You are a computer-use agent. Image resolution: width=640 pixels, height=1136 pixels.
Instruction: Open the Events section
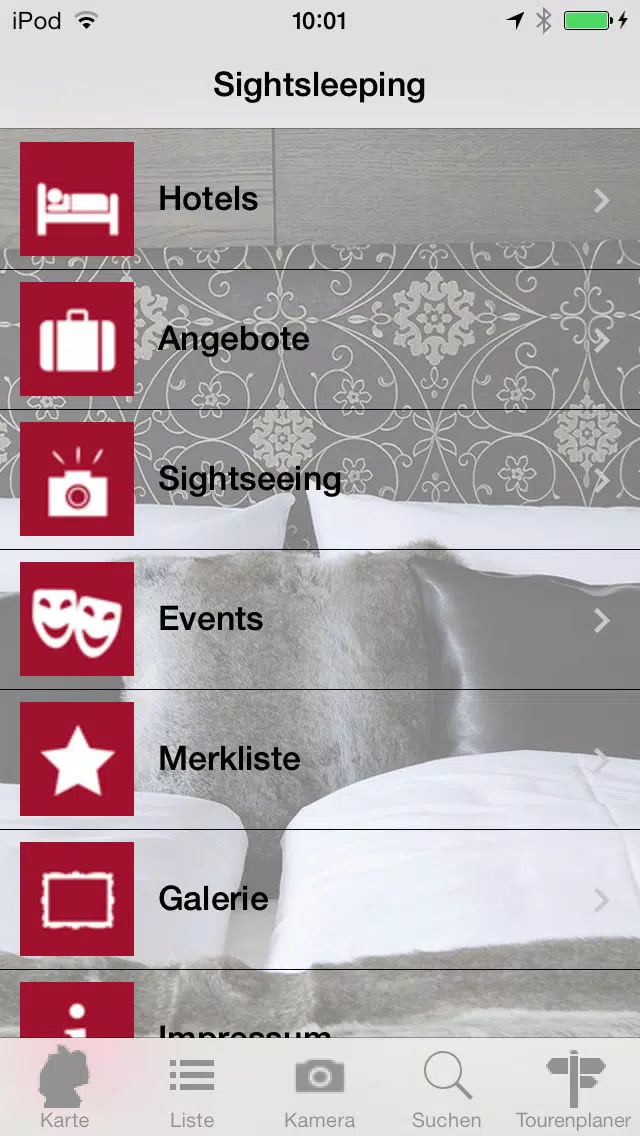pos(320,619)
